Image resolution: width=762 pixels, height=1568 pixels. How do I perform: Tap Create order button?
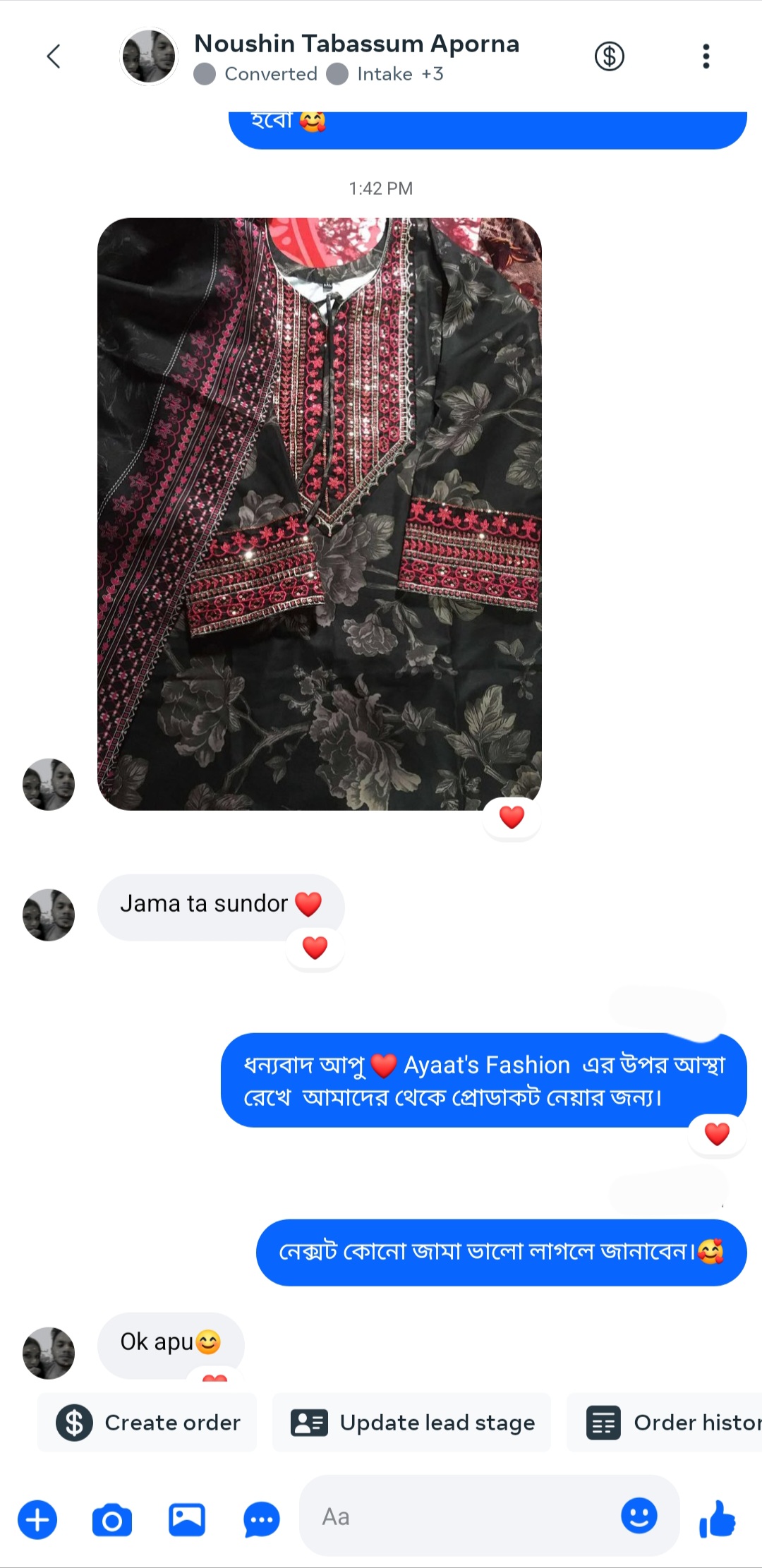(147, 1423)
